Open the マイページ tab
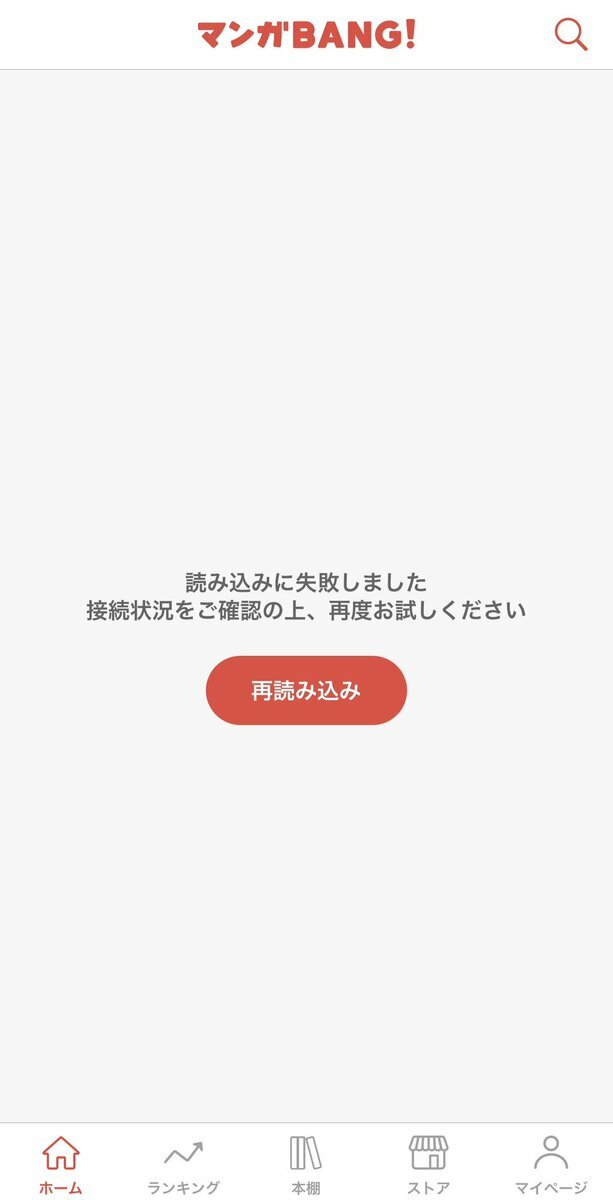 (x=551, y=1164)
